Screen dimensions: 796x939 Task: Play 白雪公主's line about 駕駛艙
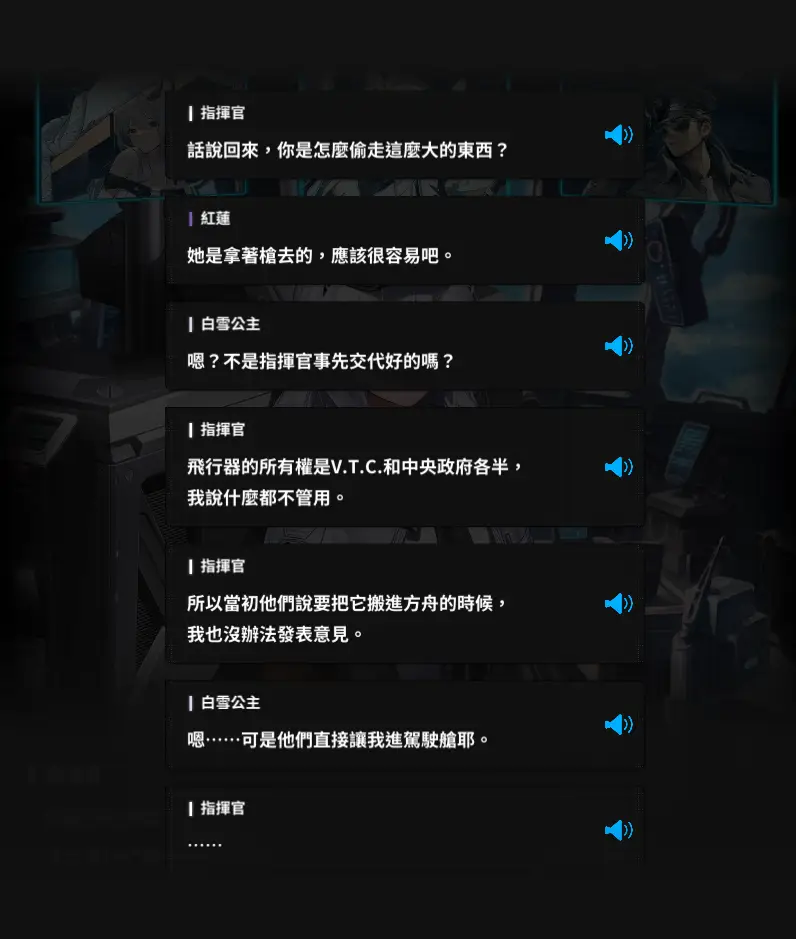point(618,724)
